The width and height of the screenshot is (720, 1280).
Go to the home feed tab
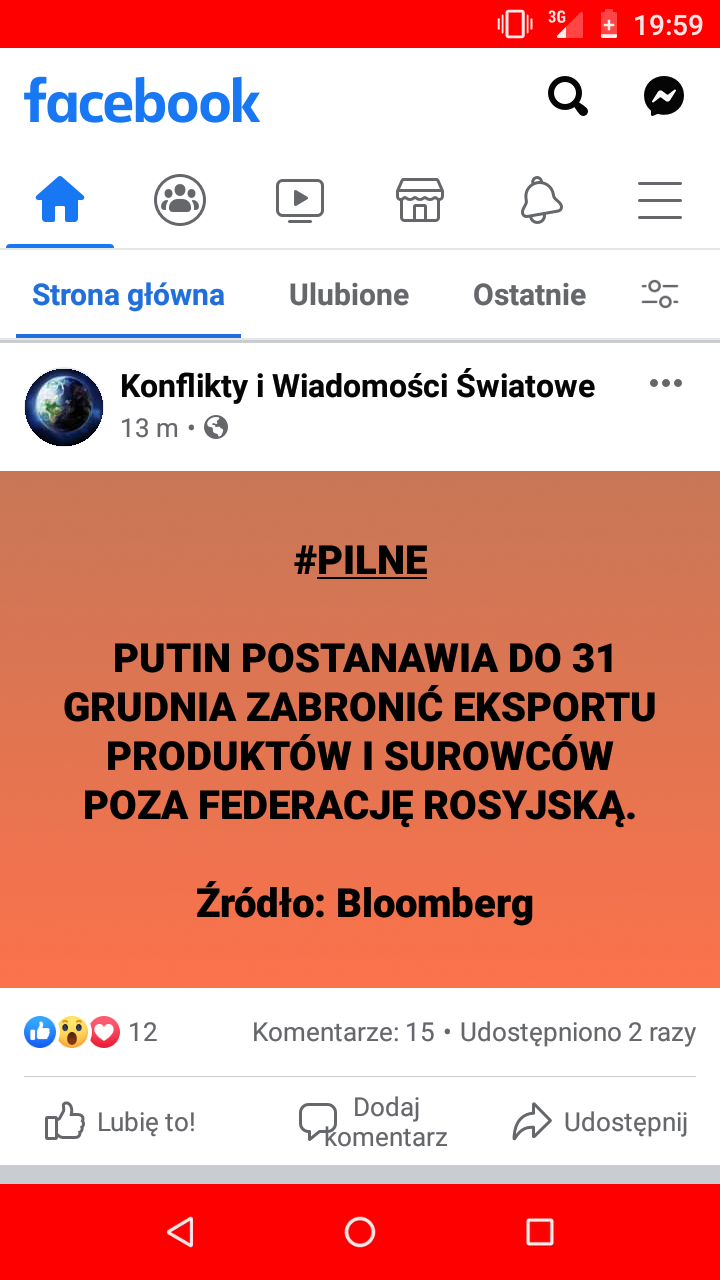point(60,200)
